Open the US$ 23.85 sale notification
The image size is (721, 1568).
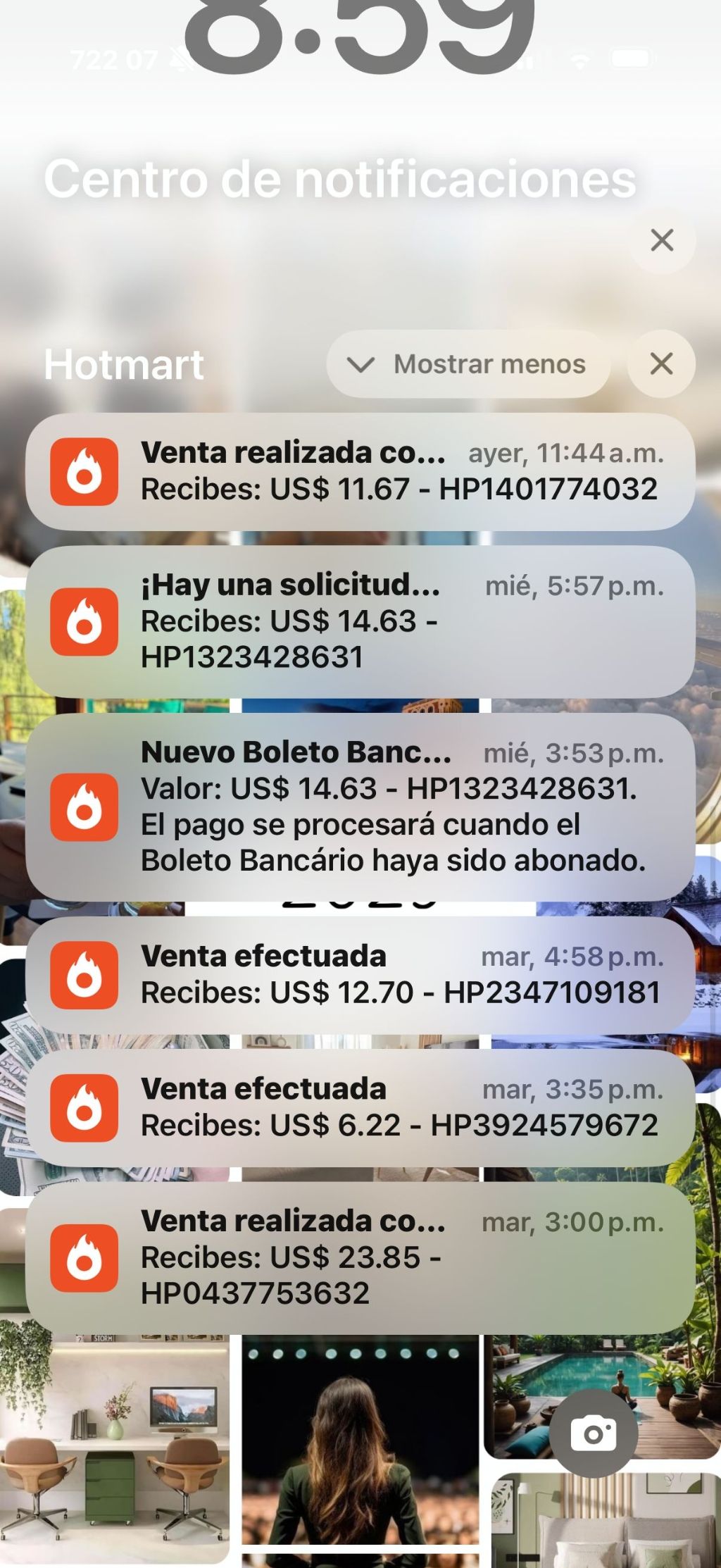[360, 1257]
